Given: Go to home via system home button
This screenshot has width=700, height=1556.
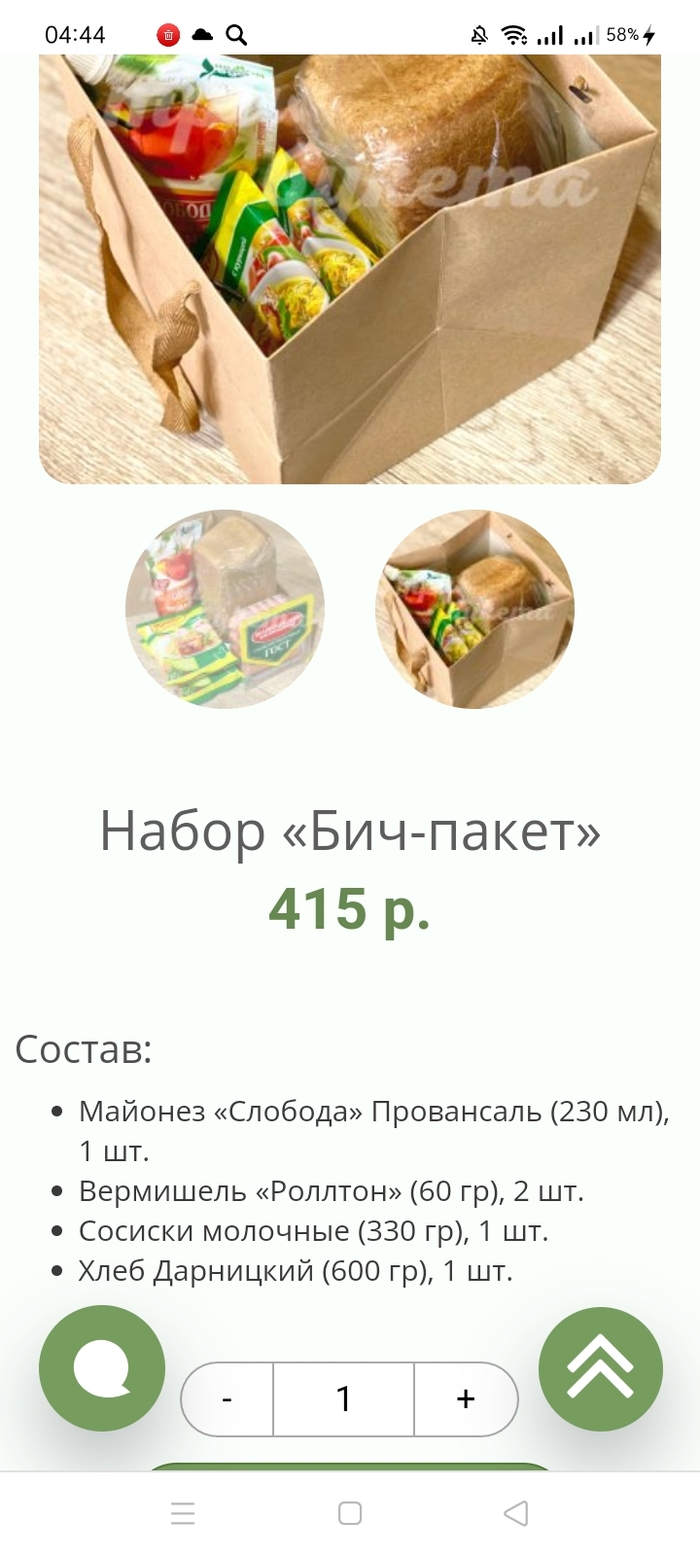Looking at the screenshot, I should click(350, 1513).
